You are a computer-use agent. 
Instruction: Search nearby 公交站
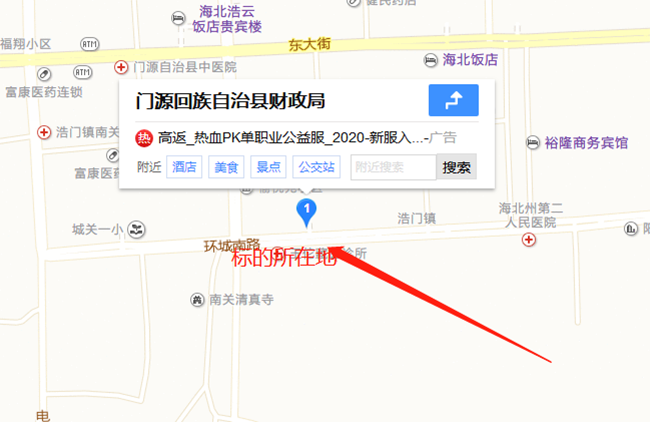click(315, 167)
